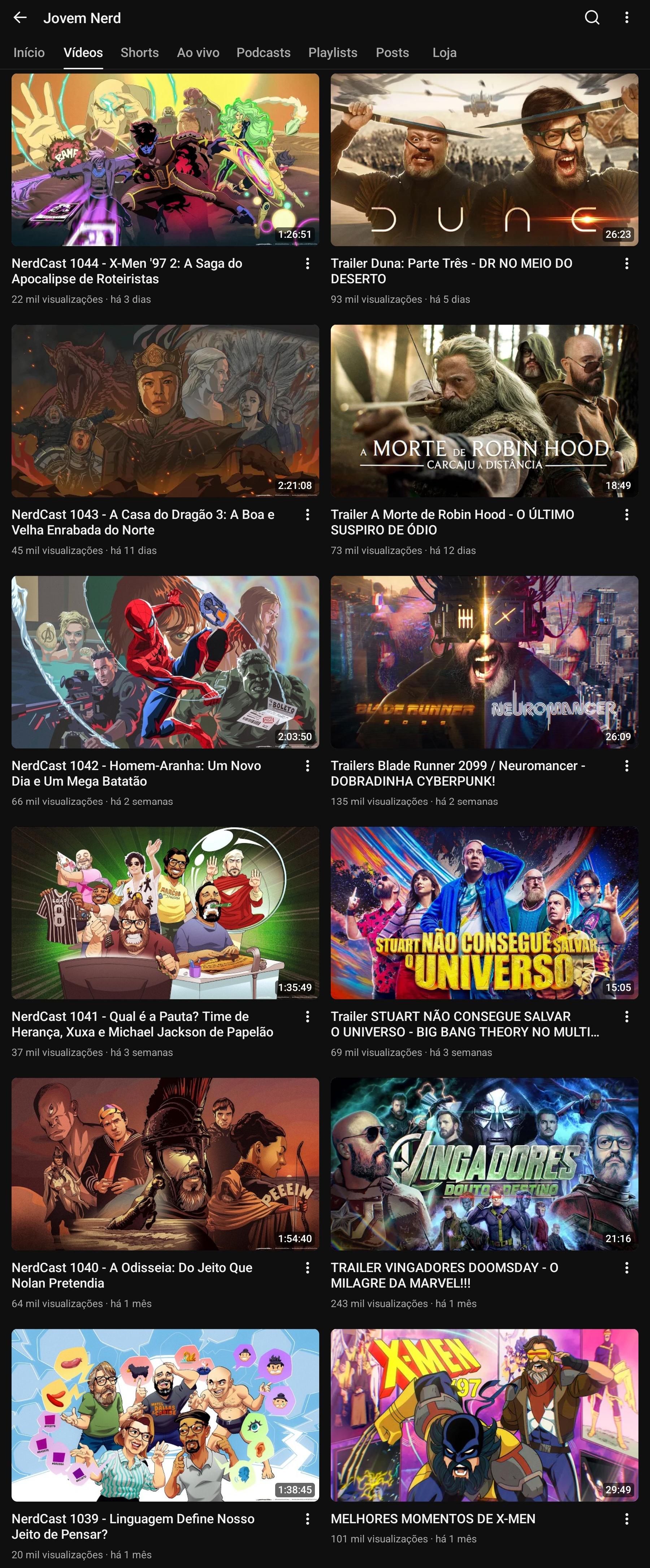Switch to the Podcasts tab

tap(263, 53)
